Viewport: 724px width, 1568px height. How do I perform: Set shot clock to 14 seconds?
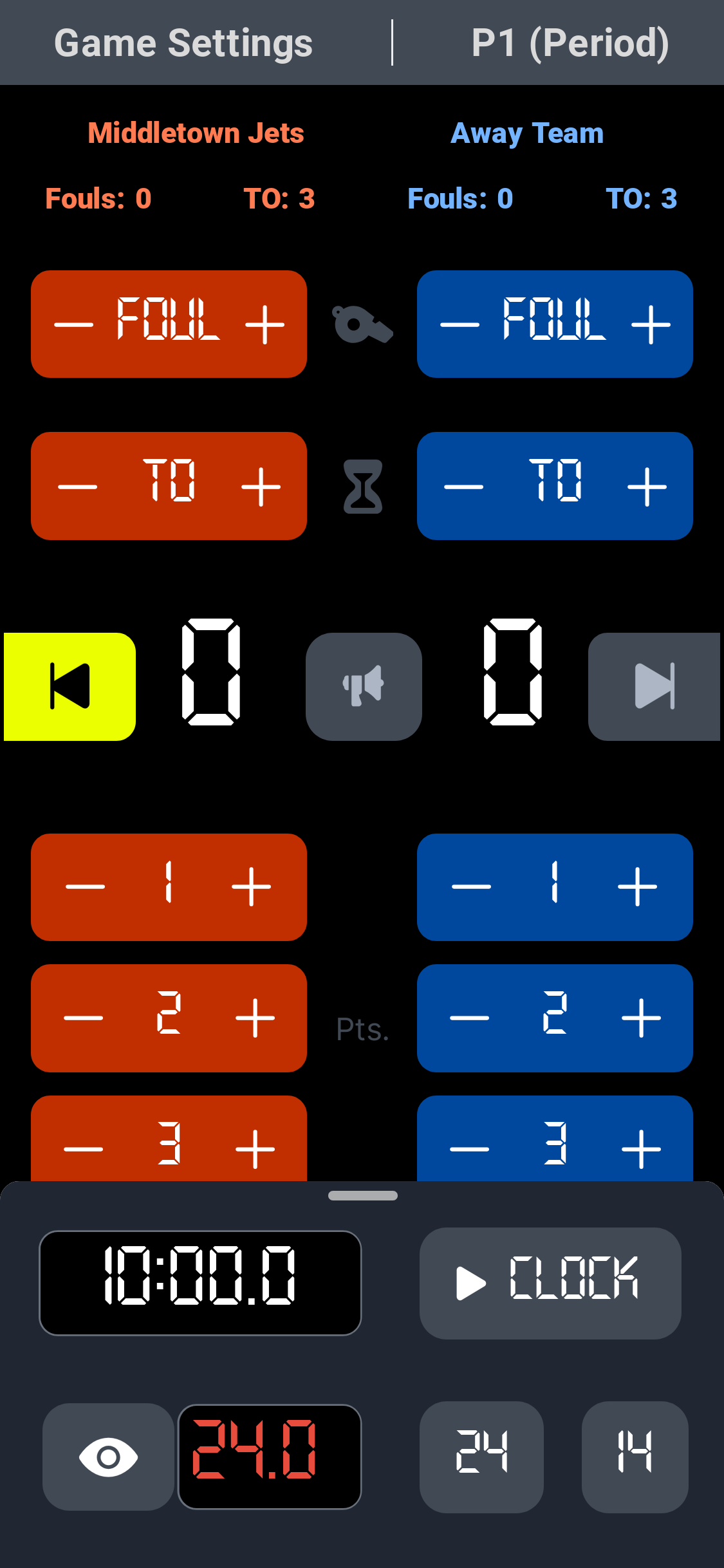[x=635, y=1456]
